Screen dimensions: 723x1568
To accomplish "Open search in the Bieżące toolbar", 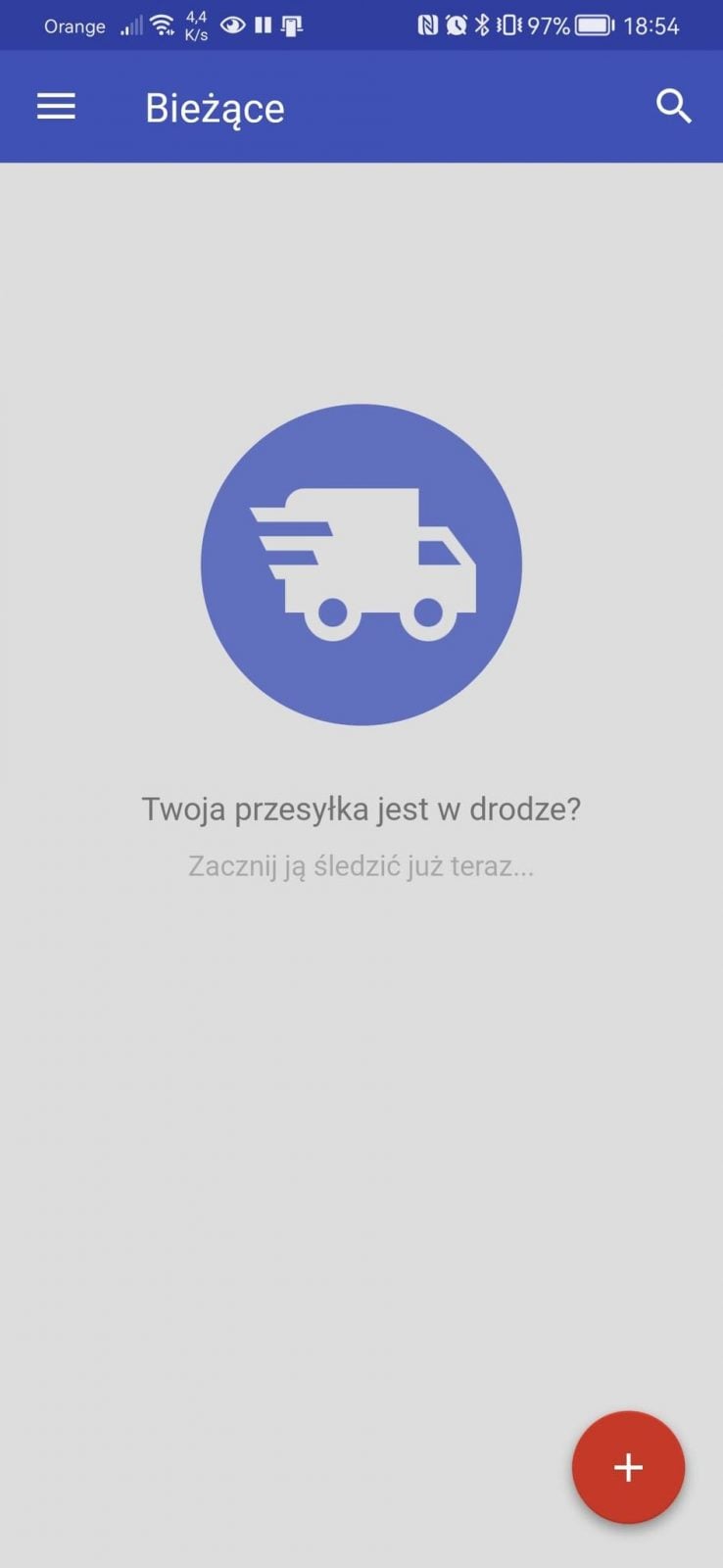I will [674, 106].
